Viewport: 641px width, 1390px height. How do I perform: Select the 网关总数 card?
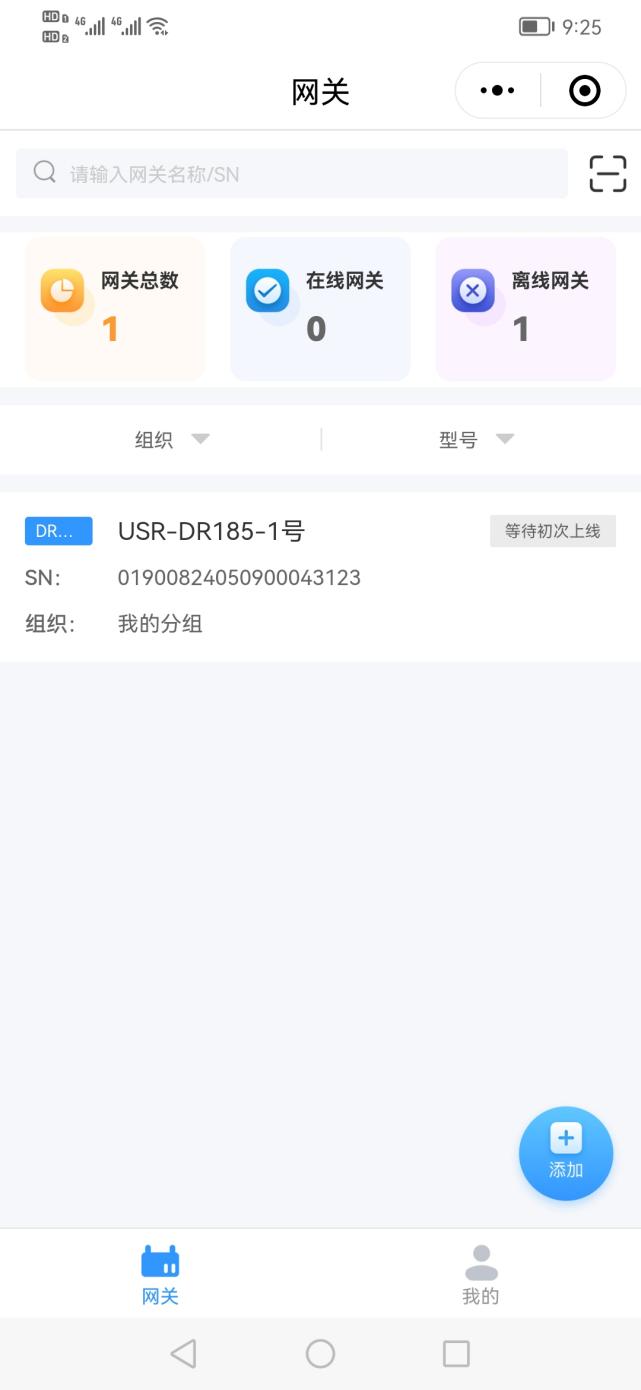tap(115, 309)
